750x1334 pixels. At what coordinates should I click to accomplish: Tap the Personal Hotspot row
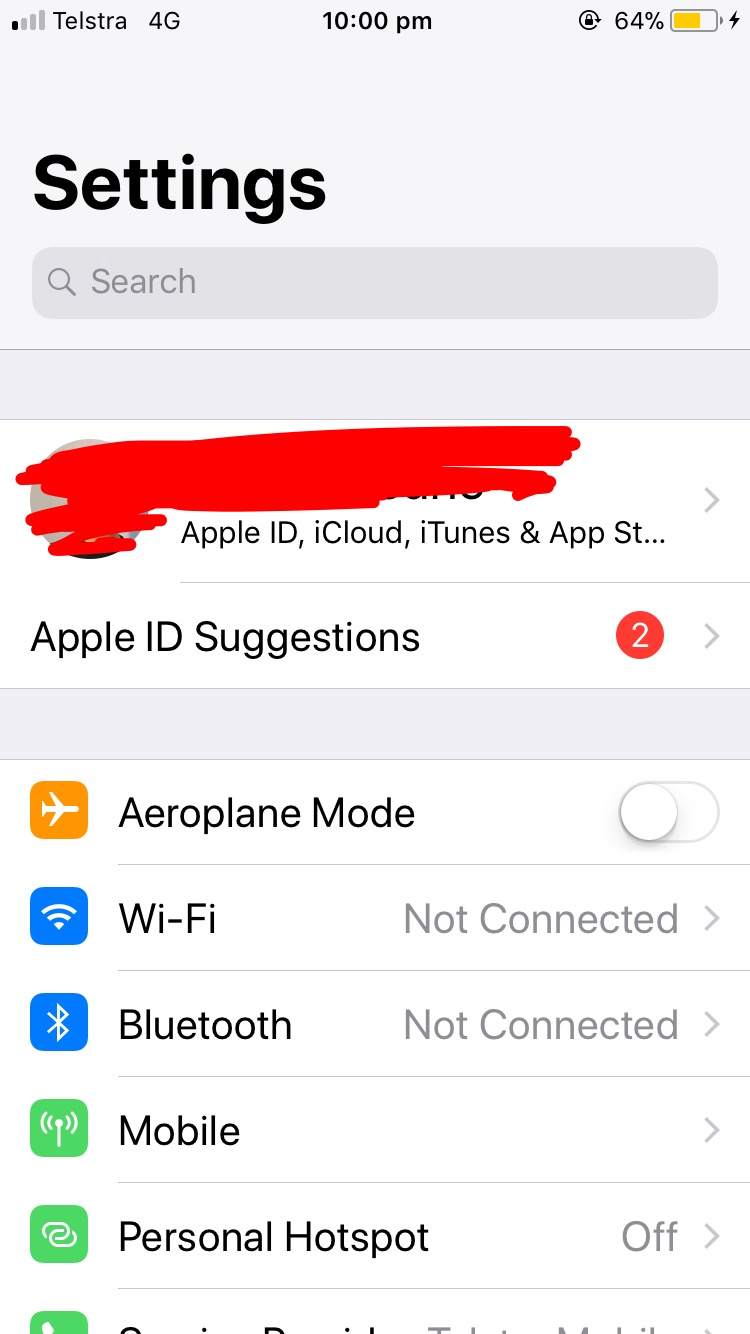click(375, 1236)
